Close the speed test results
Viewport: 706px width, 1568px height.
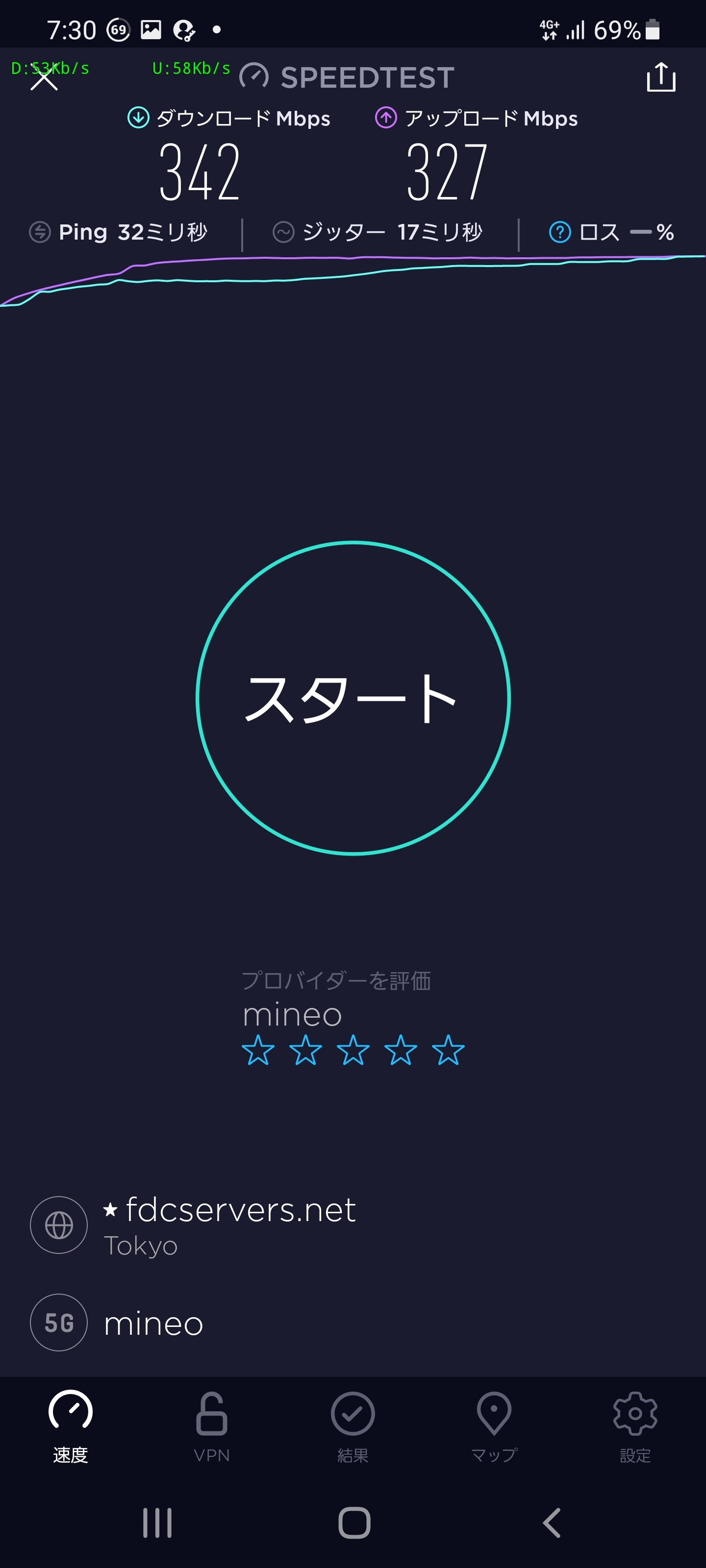click(x=44, y=78)
